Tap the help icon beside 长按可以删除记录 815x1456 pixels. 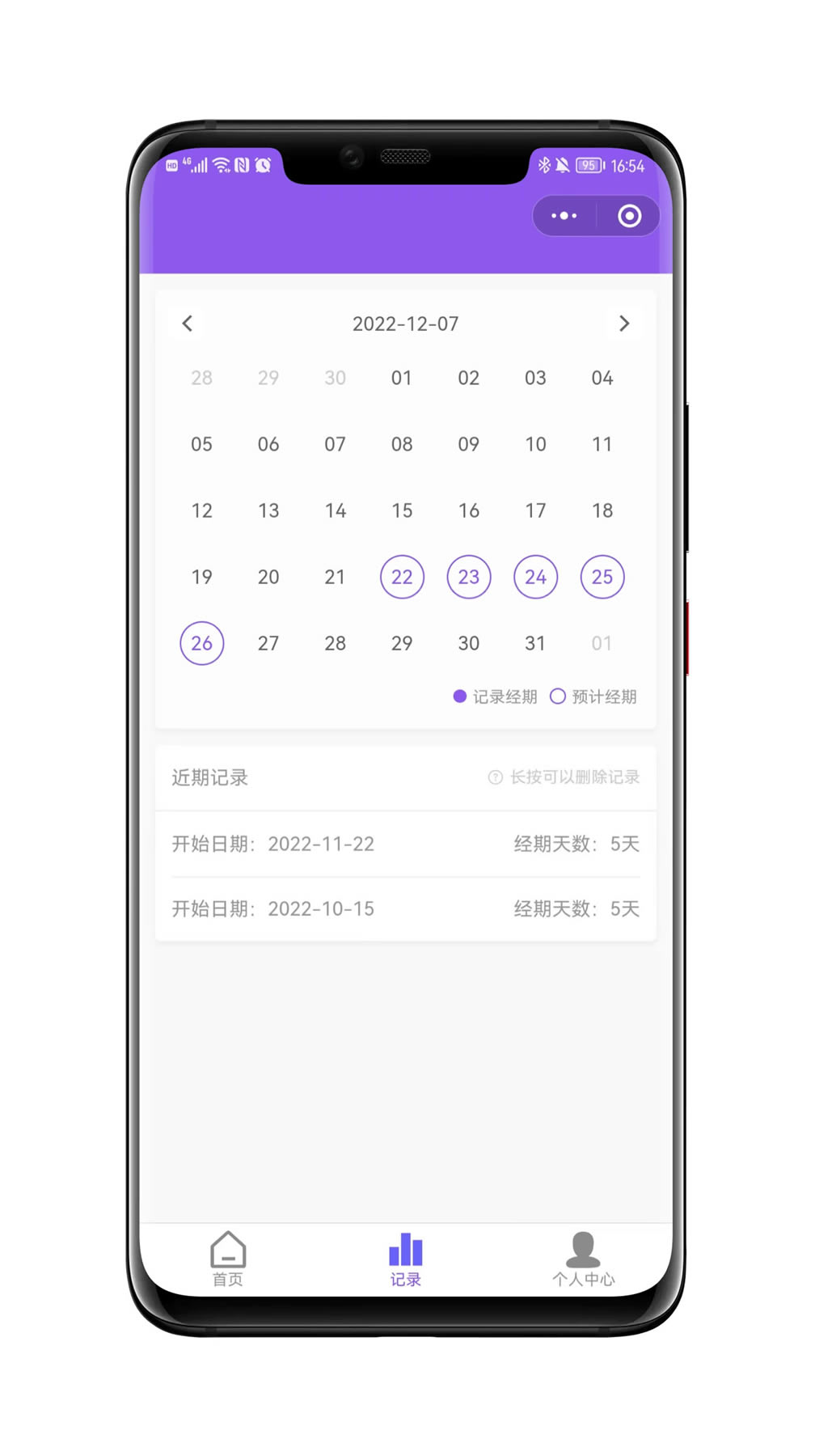coord(496,777)
